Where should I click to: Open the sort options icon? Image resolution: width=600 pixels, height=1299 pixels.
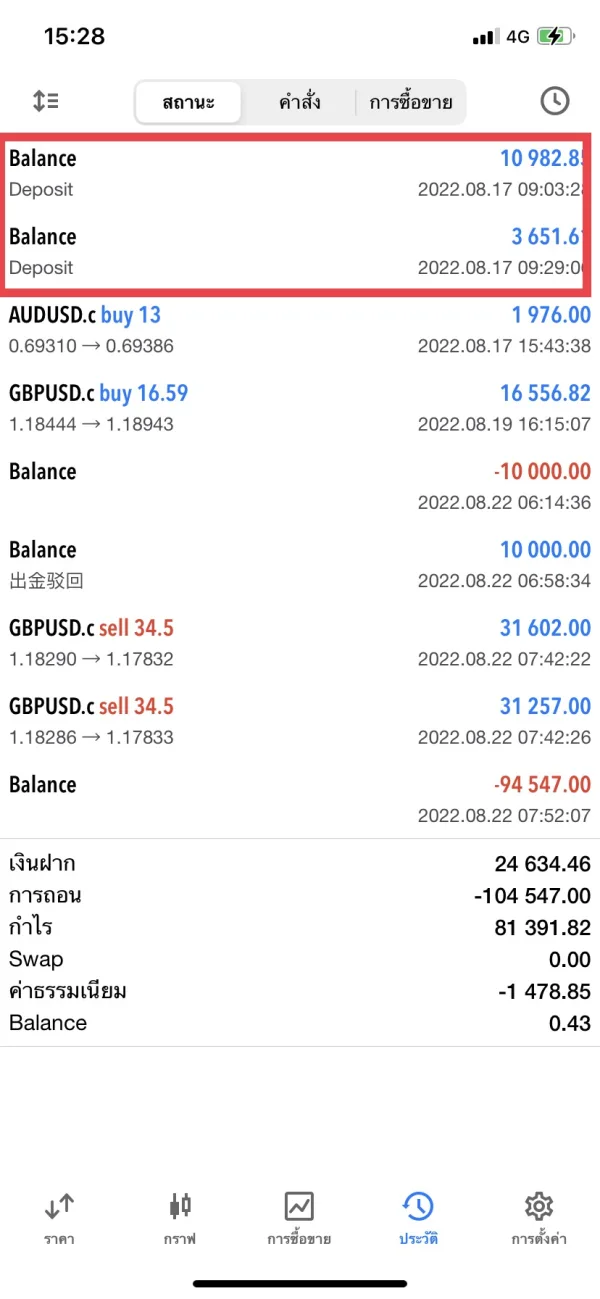click(x=46, y=101)
